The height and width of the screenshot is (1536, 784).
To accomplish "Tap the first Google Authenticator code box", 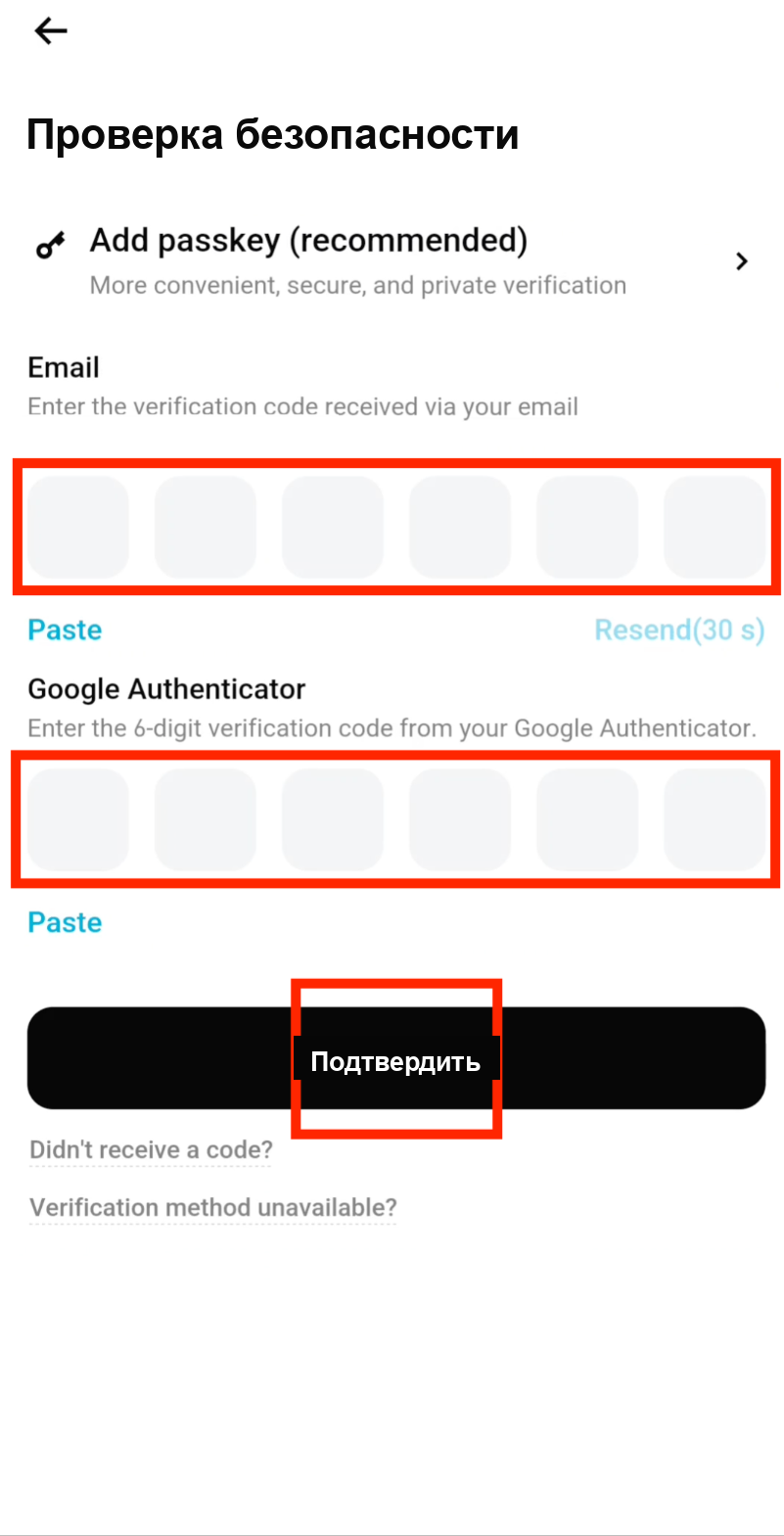I will pos(78,819).
